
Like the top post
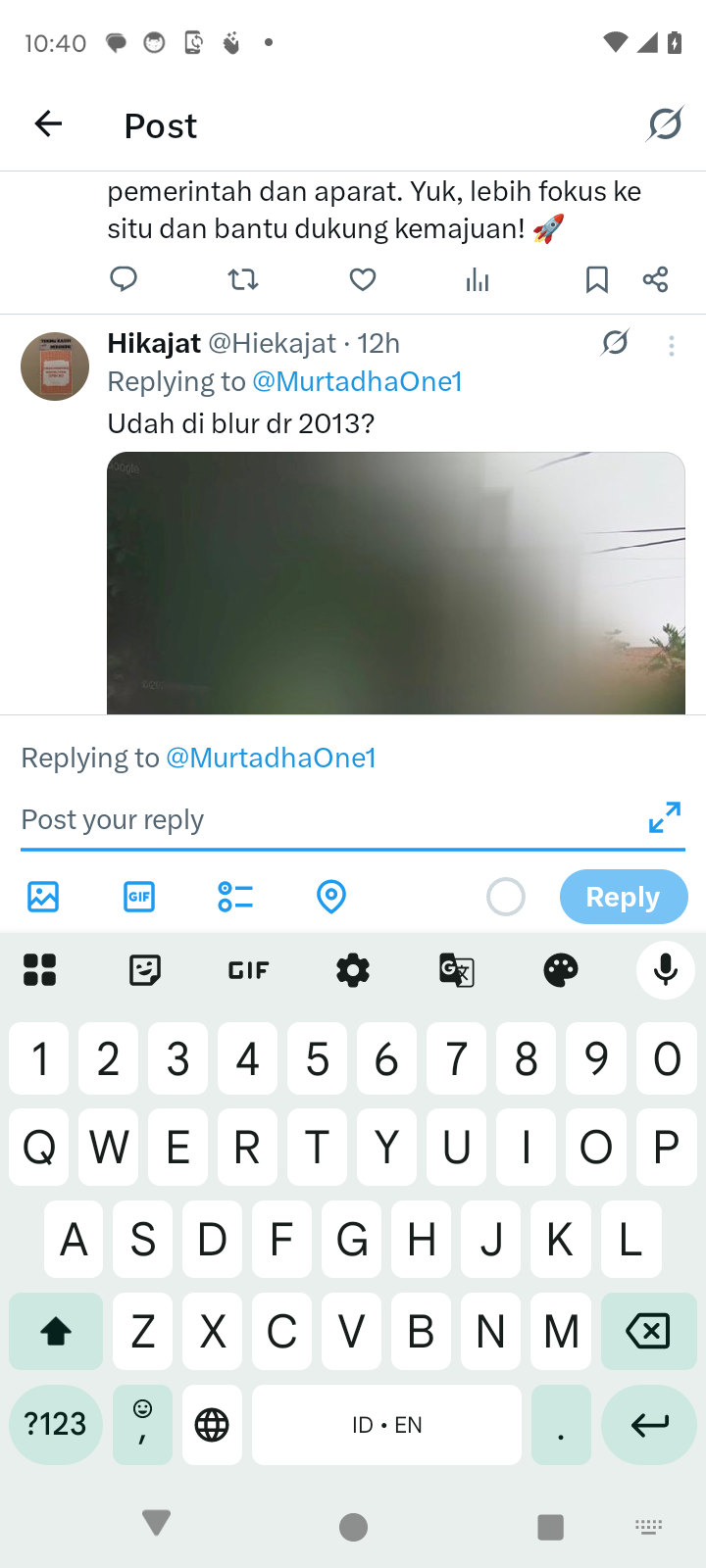coord(363,280)
